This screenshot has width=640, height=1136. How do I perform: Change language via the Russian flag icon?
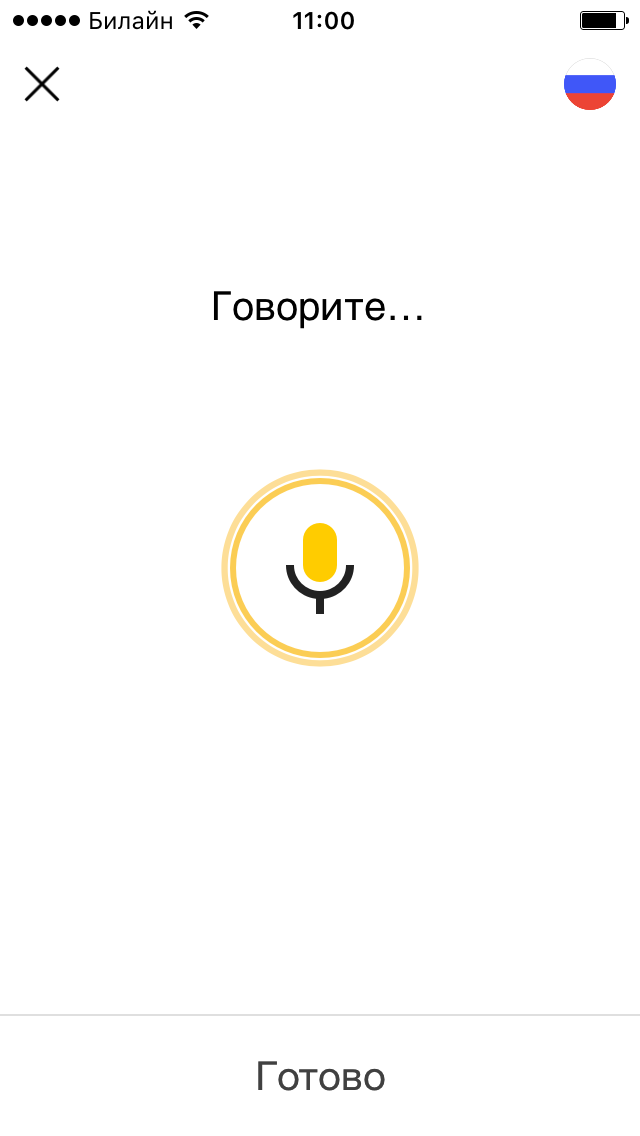coord(590,85)
